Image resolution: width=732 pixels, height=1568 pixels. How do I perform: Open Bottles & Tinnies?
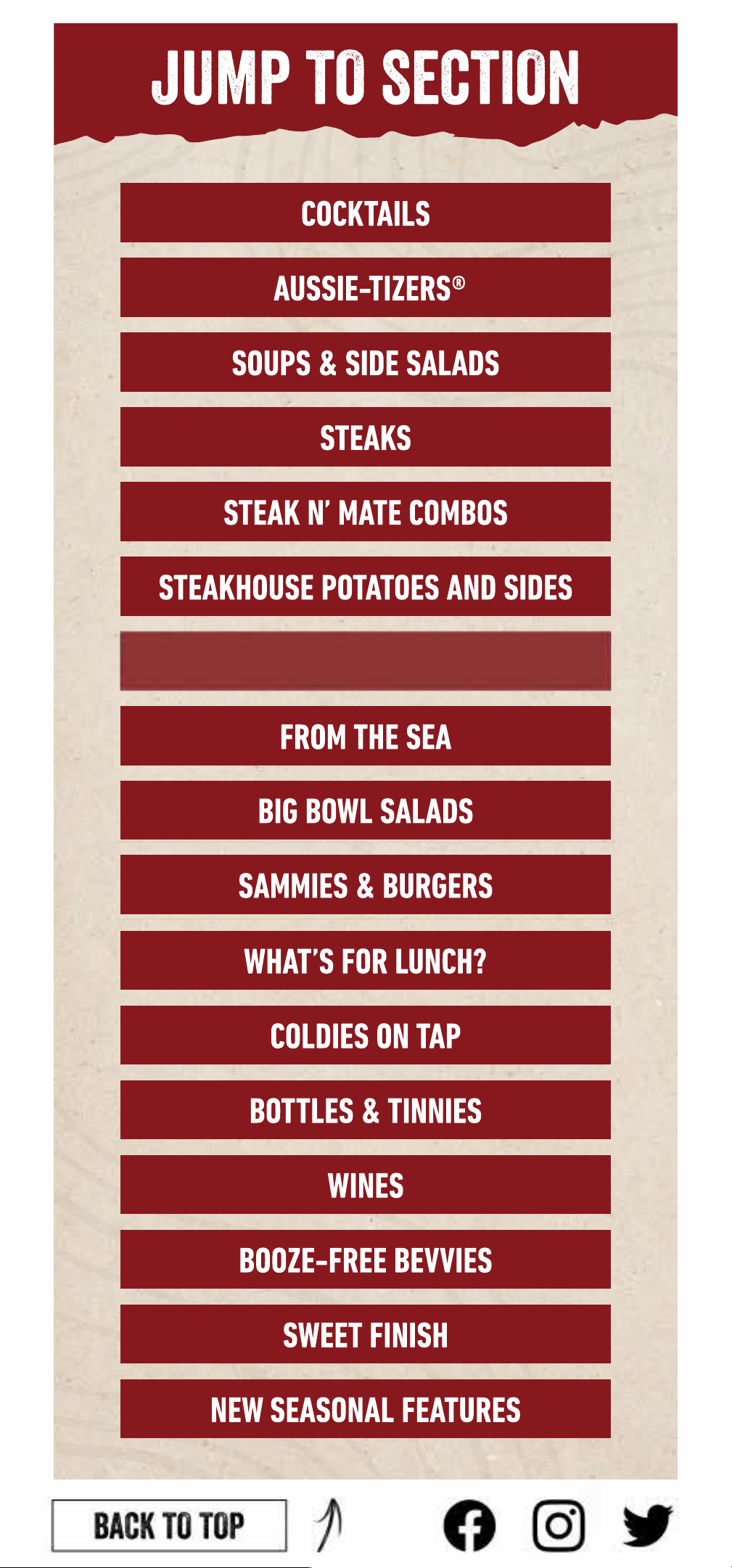pos(365,1110)
